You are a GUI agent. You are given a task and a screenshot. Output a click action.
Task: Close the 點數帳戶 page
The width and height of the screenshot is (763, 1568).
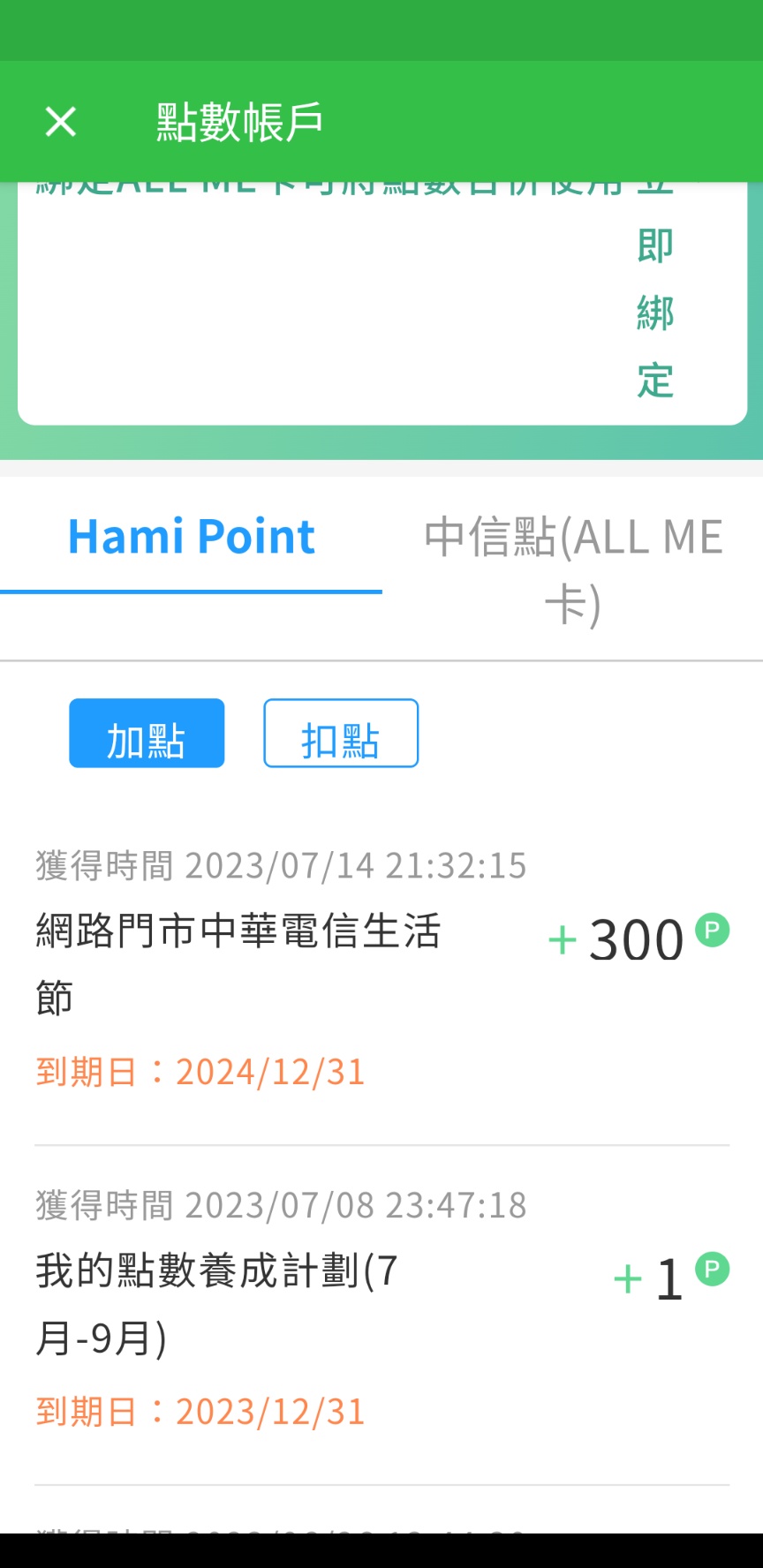coord(61,122)
